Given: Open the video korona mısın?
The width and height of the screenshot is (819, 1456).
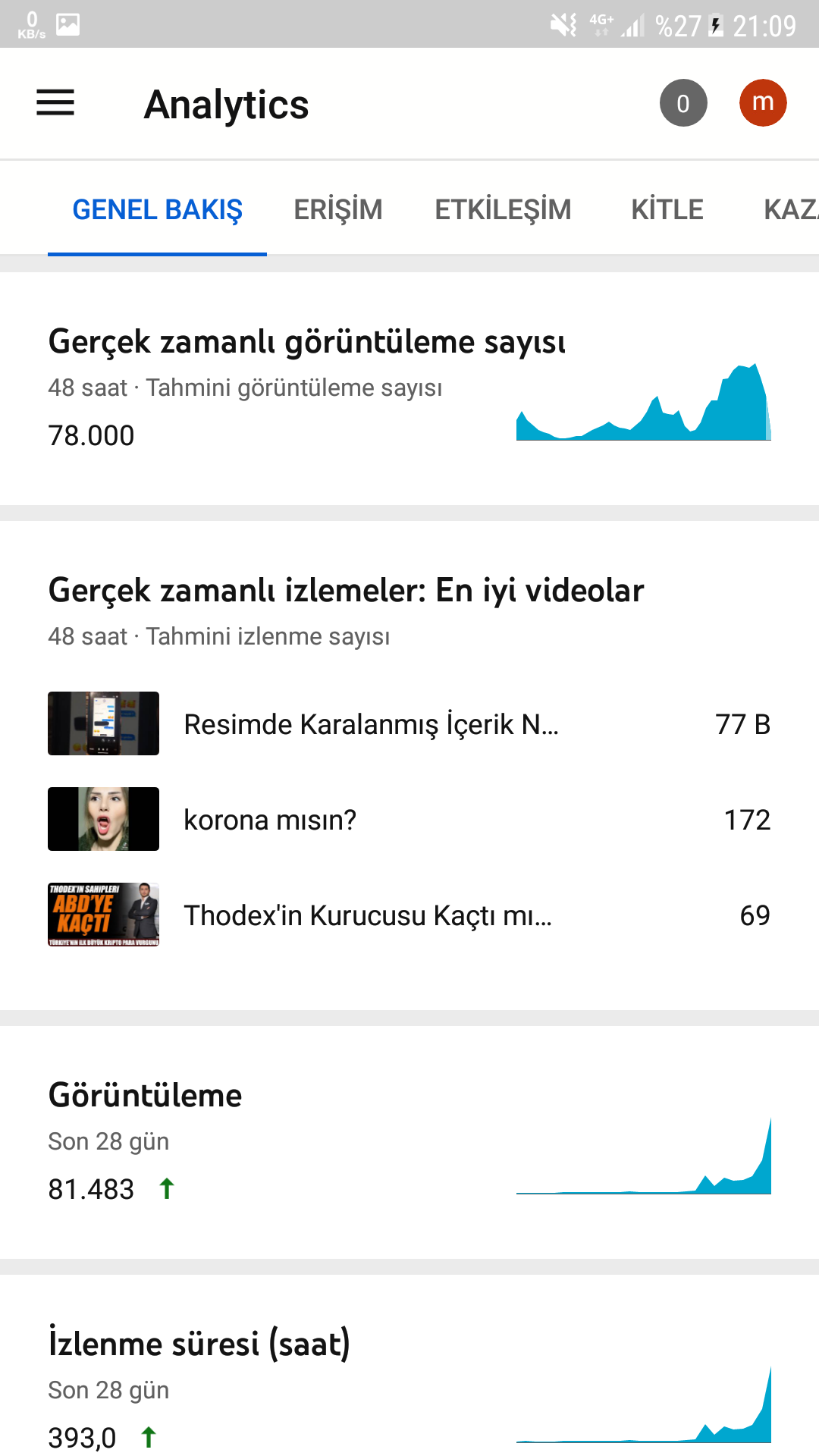Looking at the screenshot, I should tap(409, 819).
